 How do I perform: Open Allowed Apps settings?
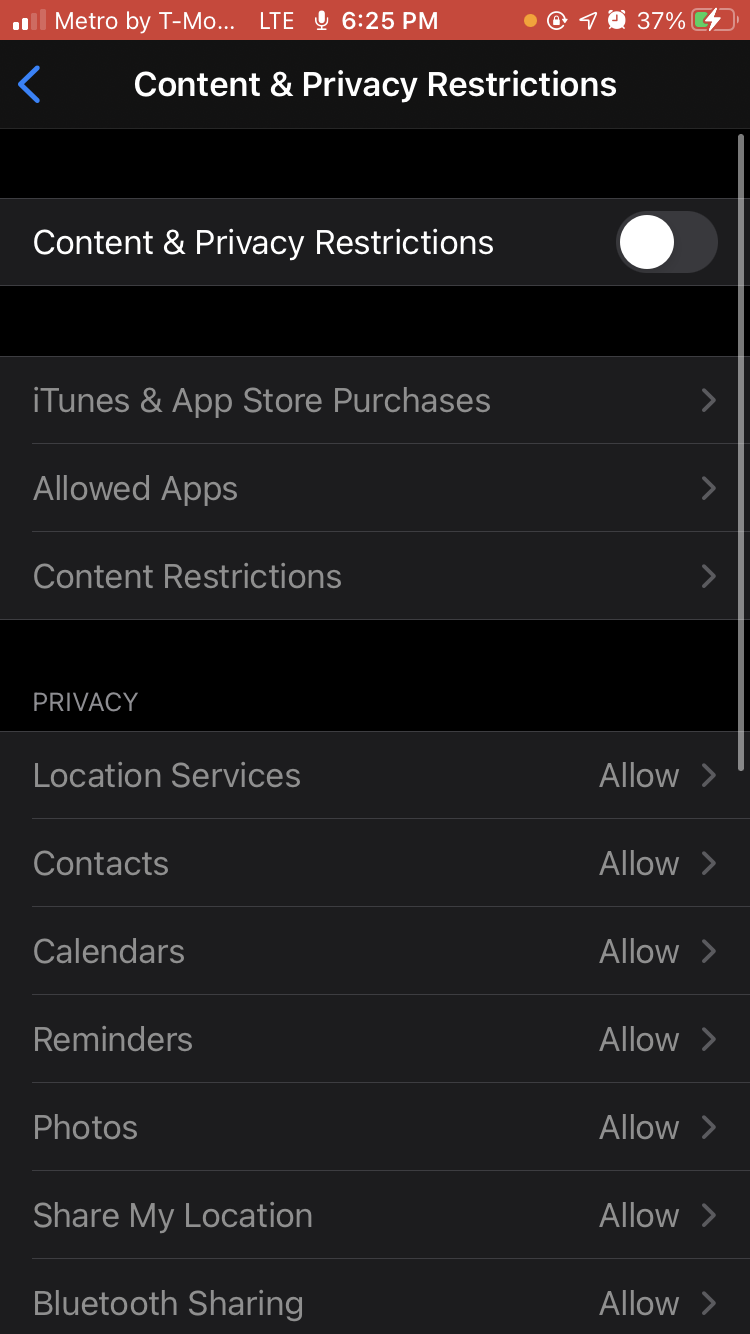375,489
